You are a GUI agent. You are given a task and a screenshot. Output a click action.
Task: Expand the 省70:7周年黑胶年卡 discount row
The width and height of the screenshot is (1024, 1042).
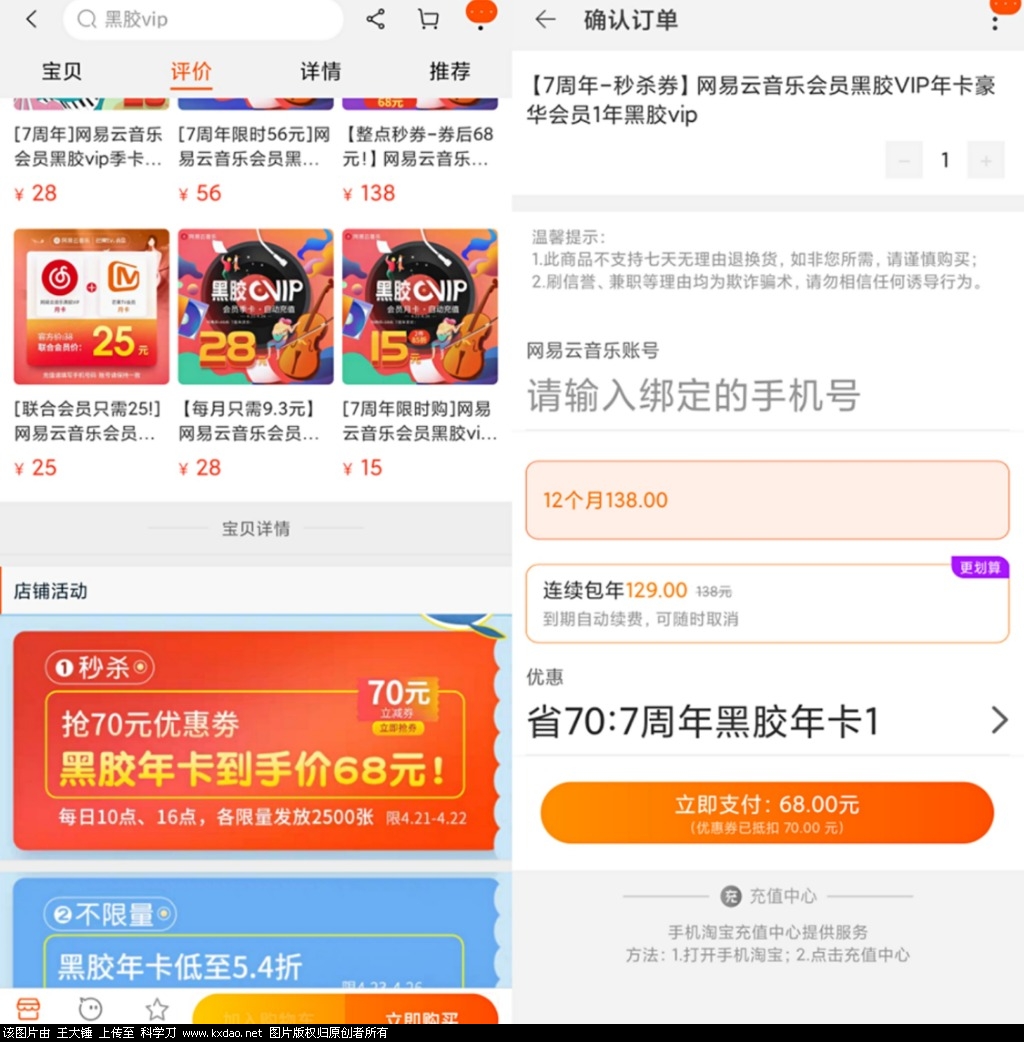(767, 720)
